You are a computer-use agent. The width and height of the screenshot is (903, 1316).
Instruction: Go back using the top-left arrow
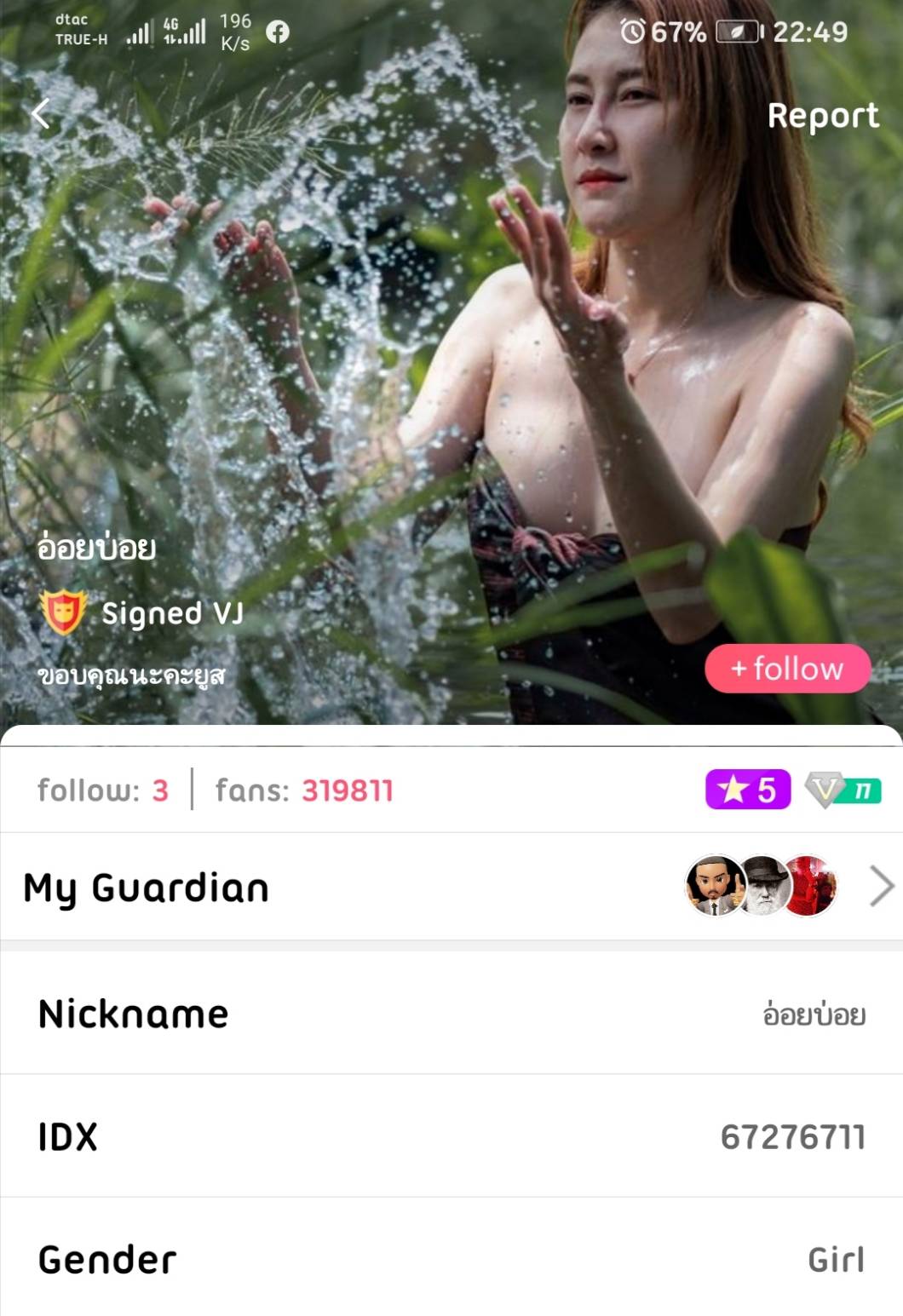41,114
